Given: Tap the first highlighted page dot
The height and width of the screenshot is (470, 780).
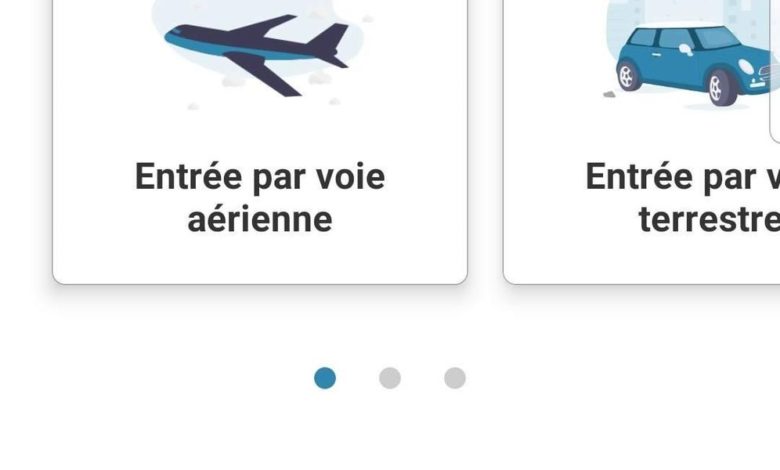Looking at the screenshot, I should tap(325, 378).
